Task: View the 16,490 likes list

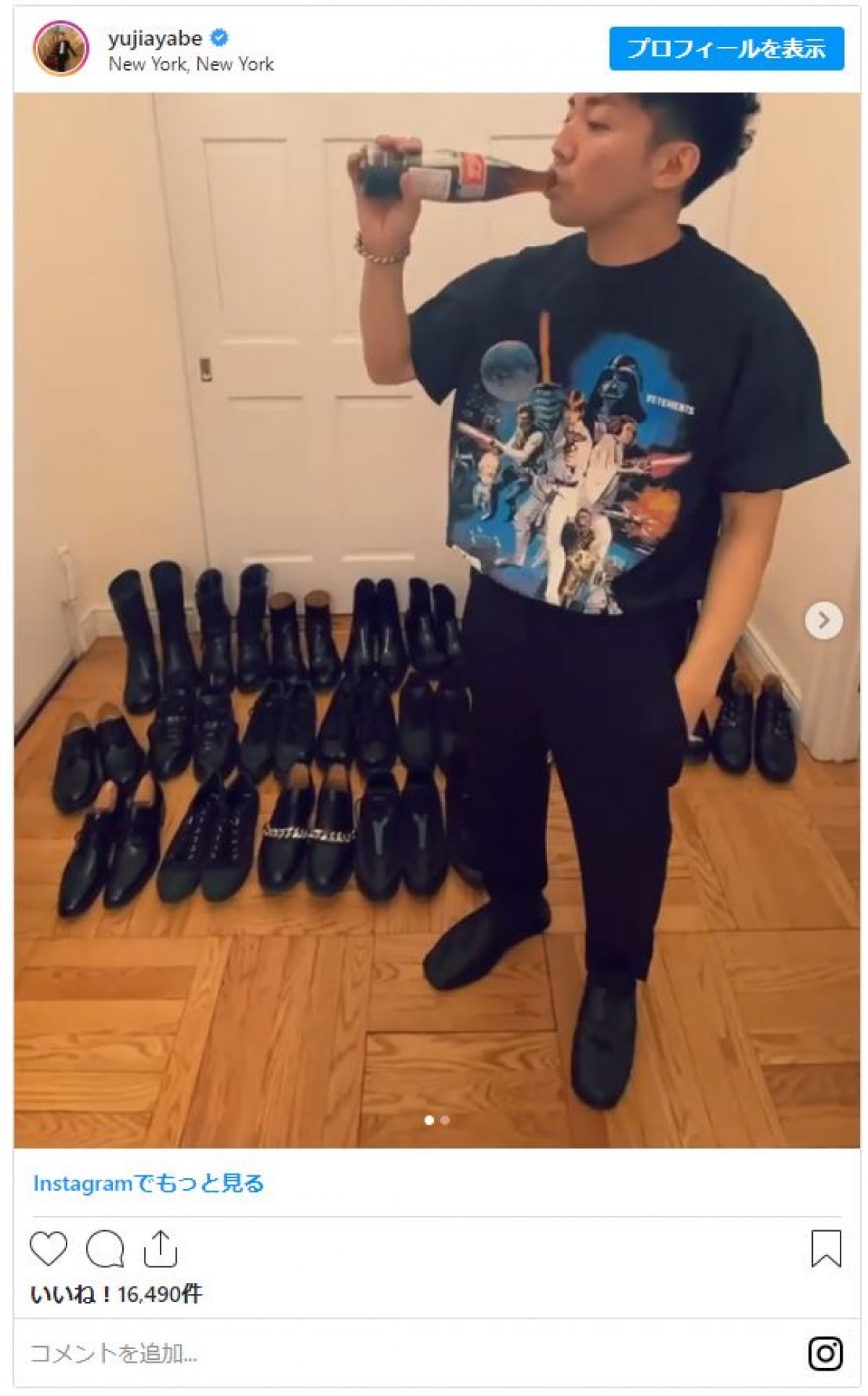Action: point(116,1294)
